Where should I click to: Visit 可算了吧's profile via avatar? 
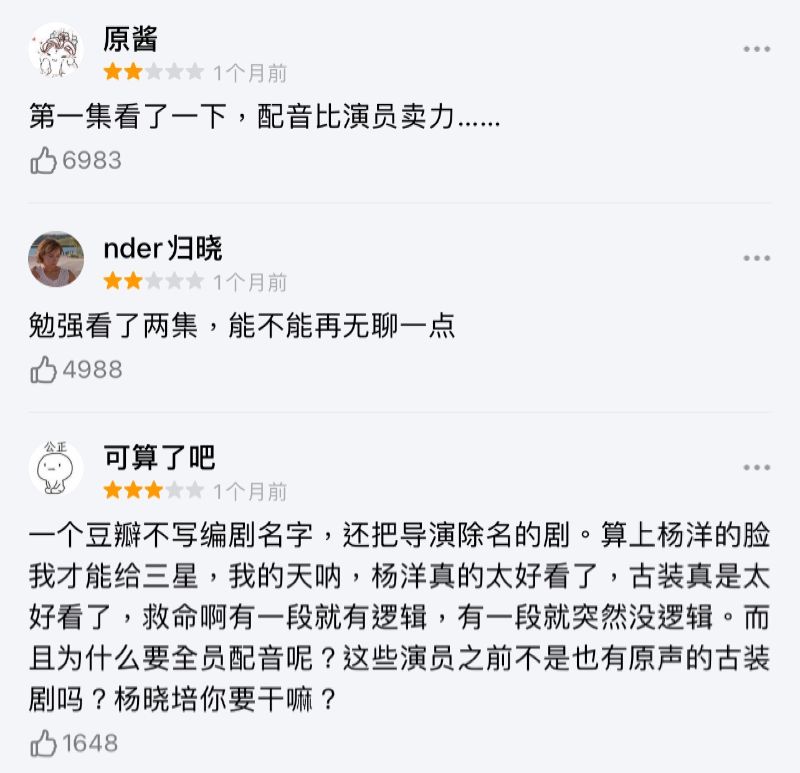pyautogui.click(x=56, y=468)
